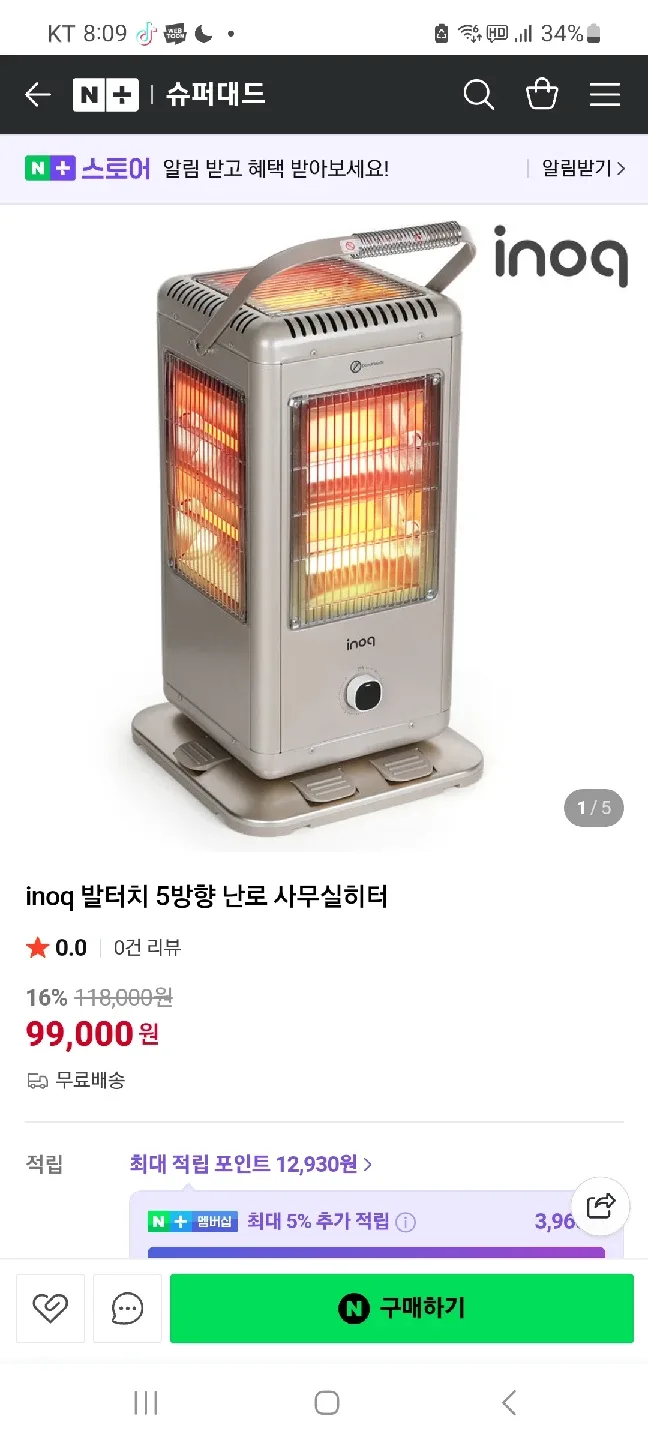
Task: Show info on 최대 5% 추가 적립
Action: (x=405, y=1222)
